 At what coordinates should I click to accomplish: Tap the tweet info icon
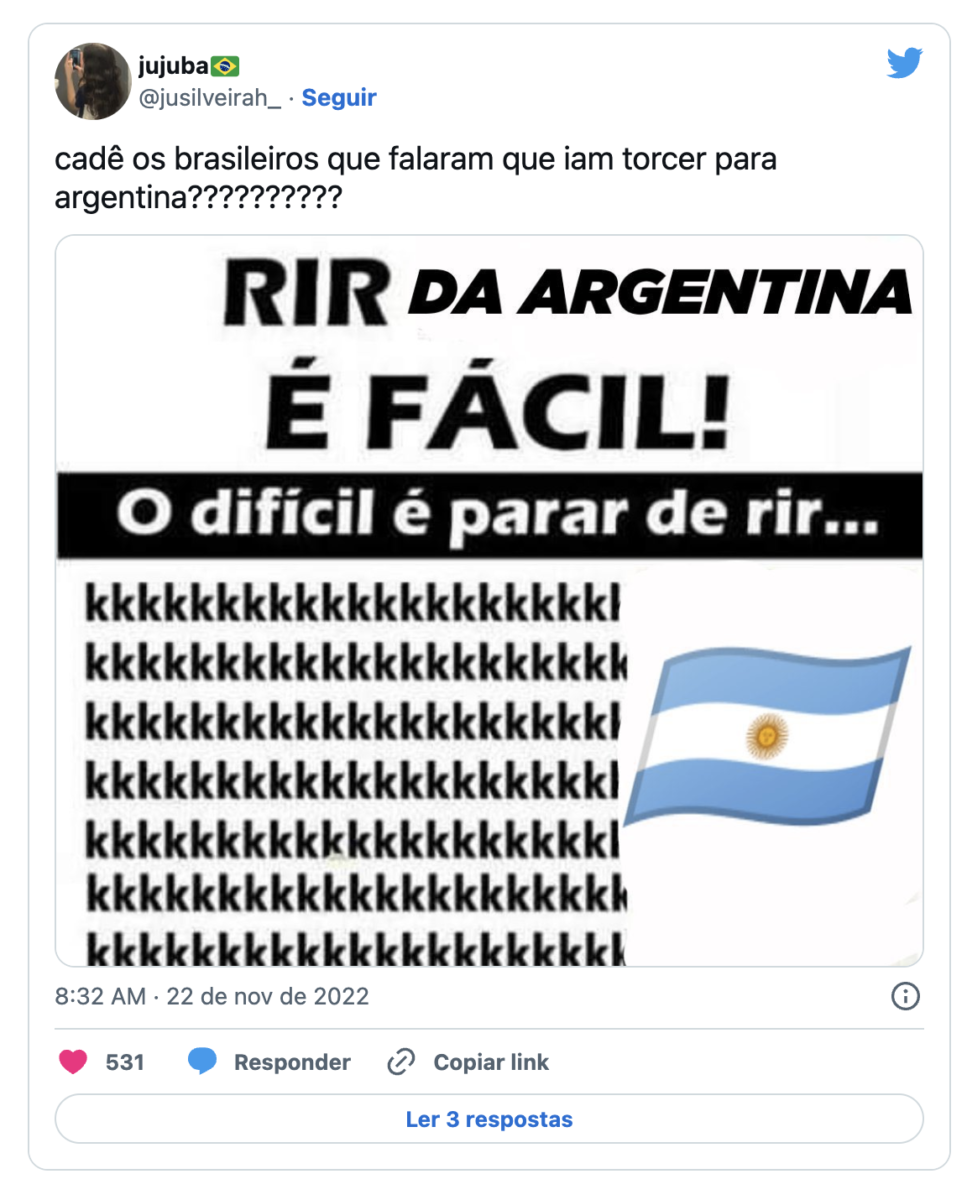point(904,997)
